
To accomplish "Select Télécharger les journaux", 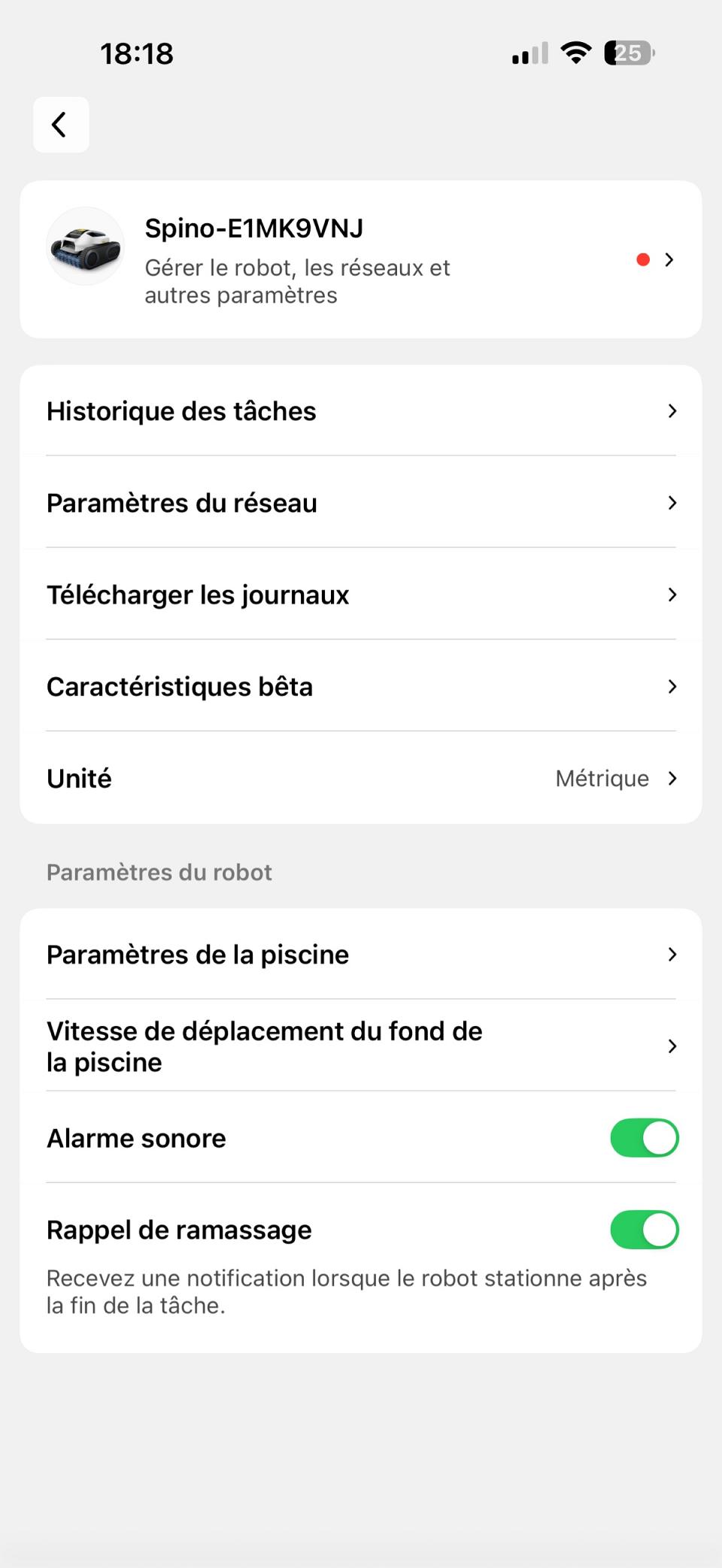I will [361, 595].
